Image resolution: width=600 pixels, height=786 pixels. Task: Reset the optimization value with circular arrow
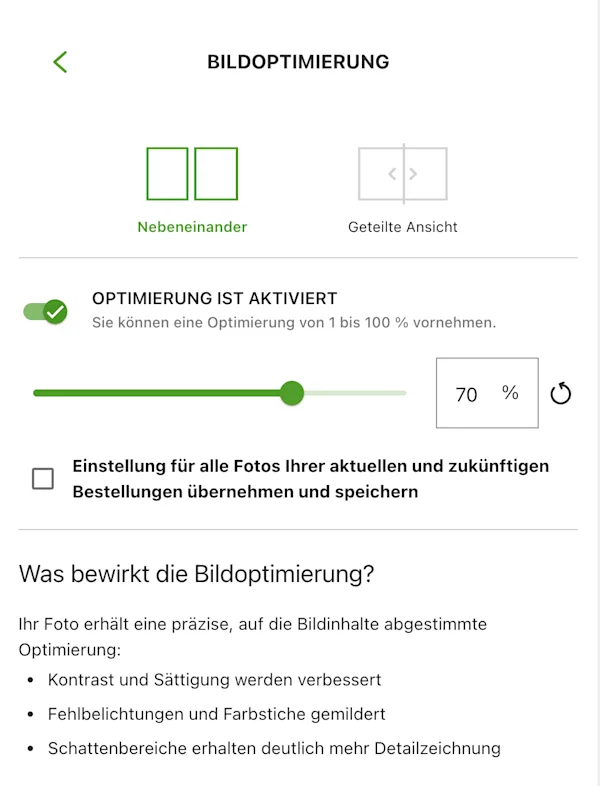561,393
